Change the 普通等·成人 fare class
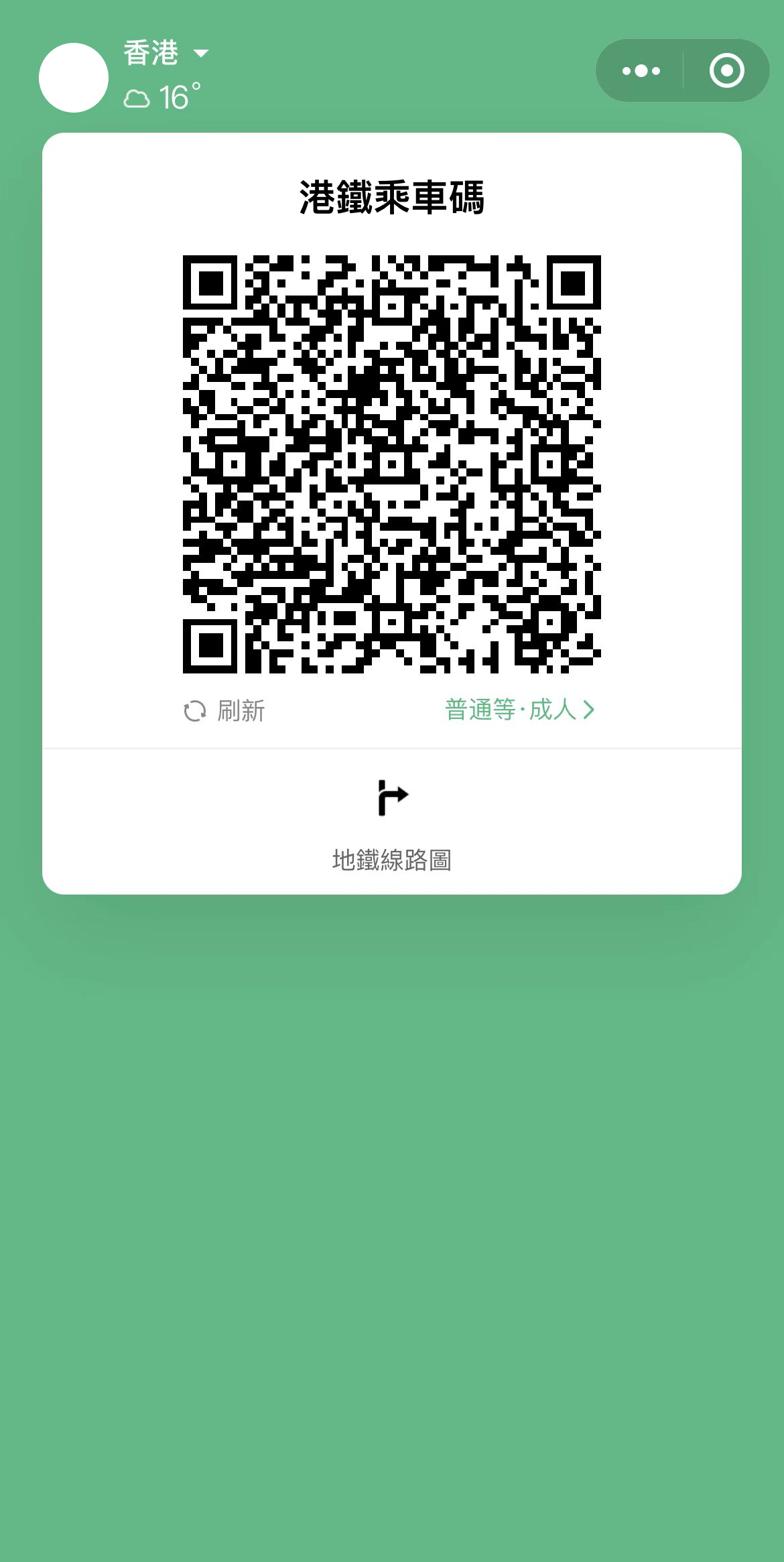Screen dimensions: 784x1562 coord(519,710)
